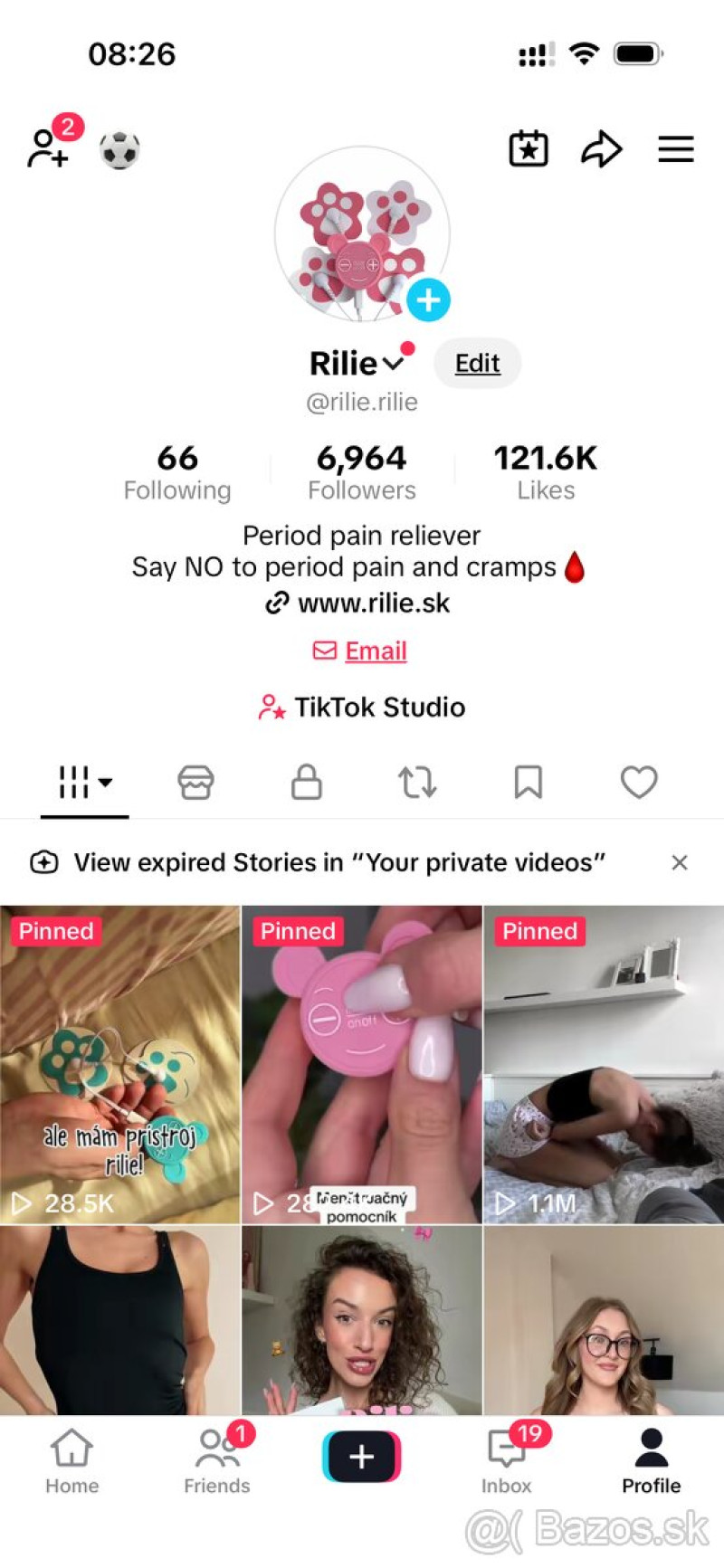724x1568 pixels.
Task: Go to the Inbox tab
Action: point(507,1460)
